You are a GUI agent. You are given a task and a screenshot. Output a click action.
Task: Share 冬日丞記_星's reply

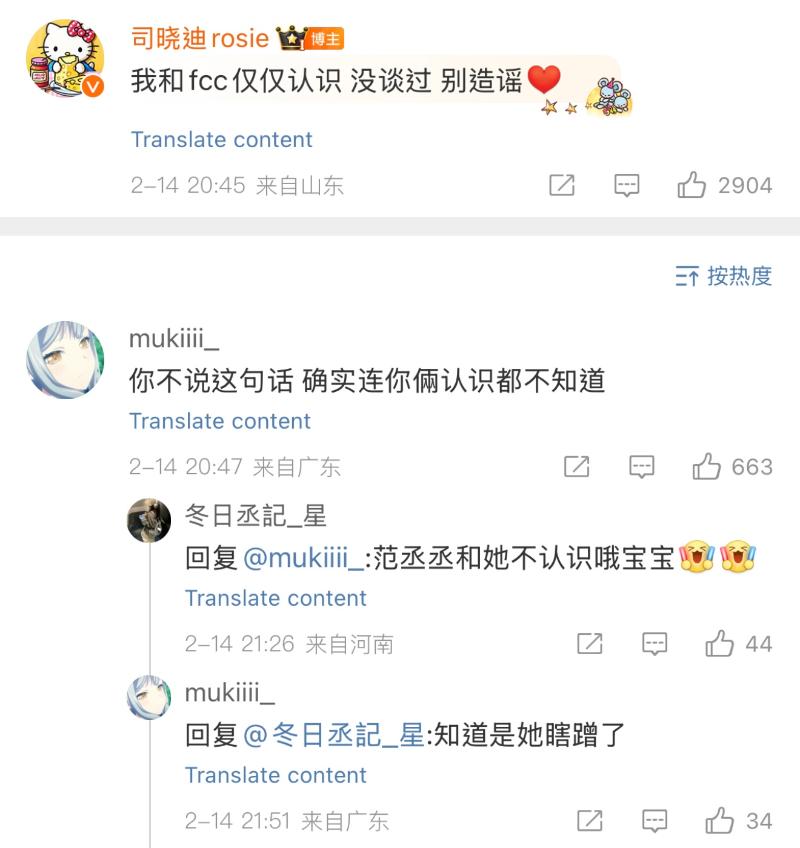(x=589, y=644)
